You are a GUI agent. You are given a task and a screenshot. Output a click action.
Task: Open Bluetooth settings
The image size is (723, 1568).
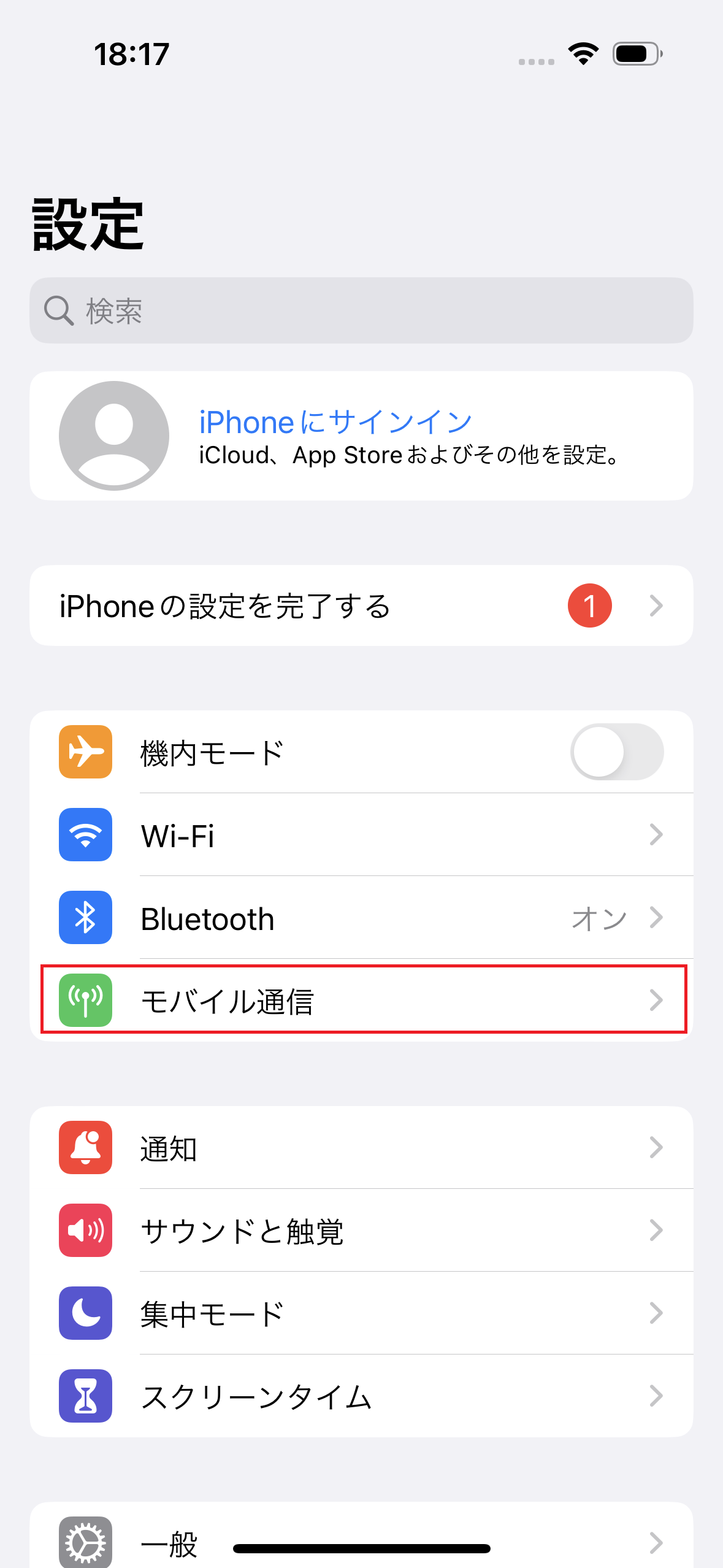point(361,918)
